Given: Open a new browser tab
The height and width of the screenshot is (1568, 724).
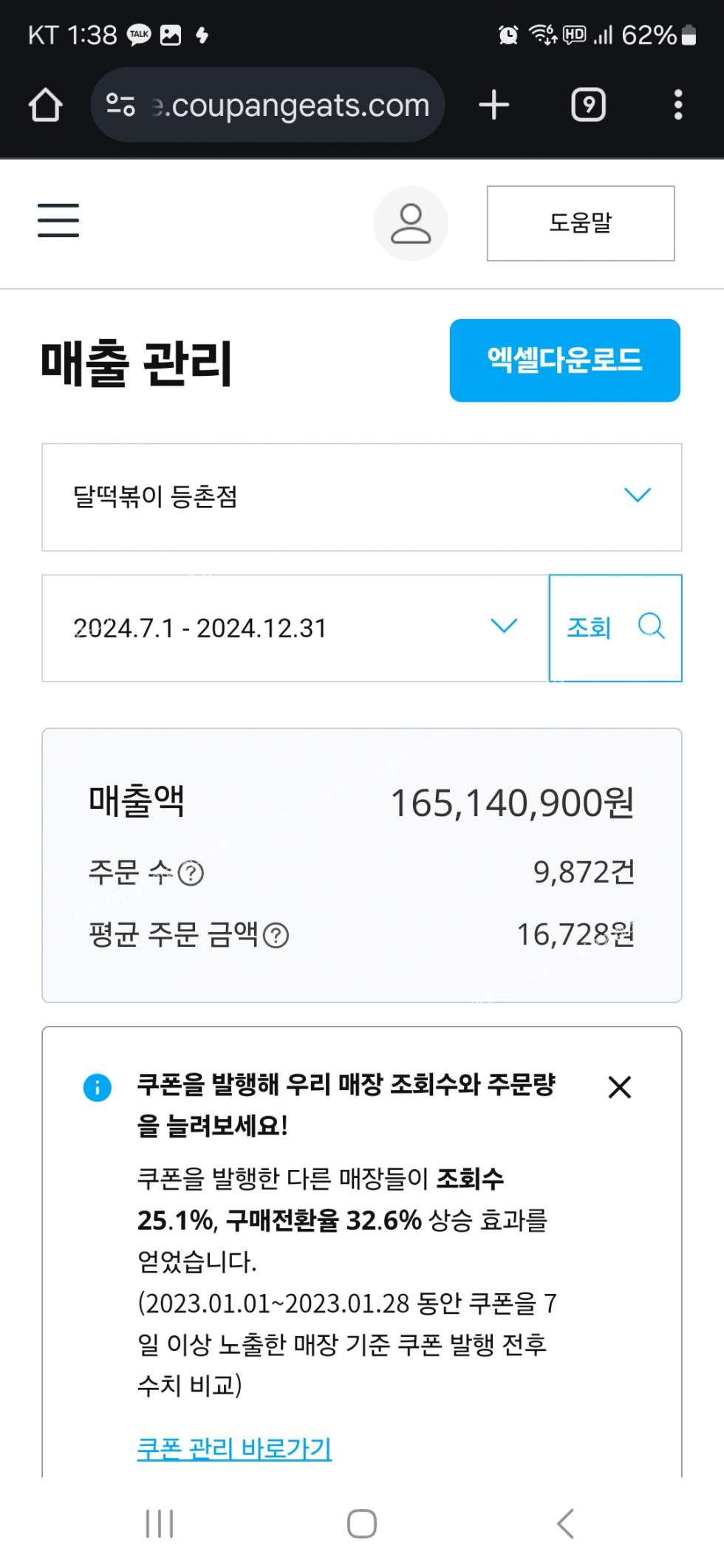Looking at the screenshot, I should click(494, 105).
